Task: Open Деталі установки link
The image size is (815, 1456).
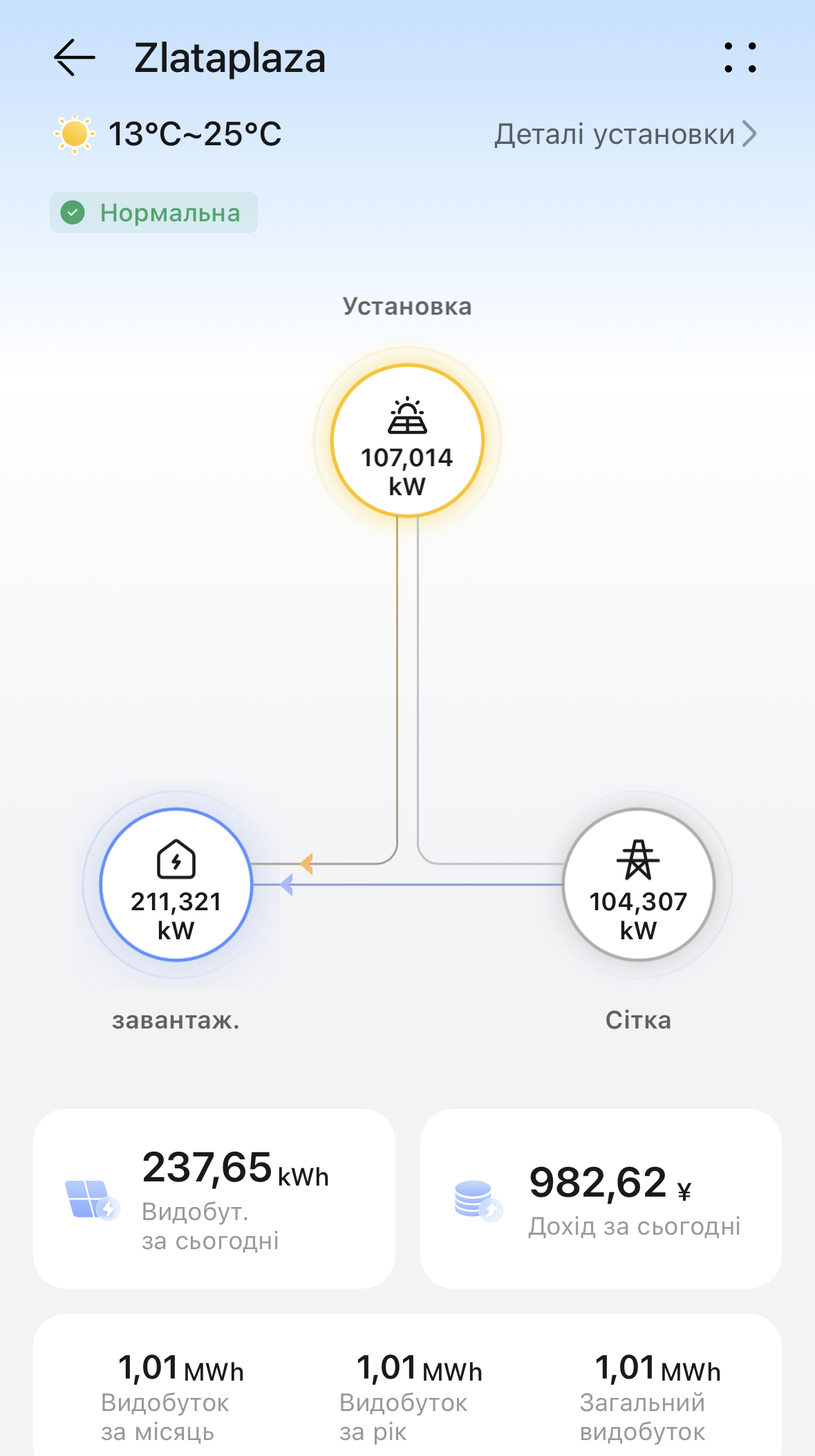Action: pos(624,134)
